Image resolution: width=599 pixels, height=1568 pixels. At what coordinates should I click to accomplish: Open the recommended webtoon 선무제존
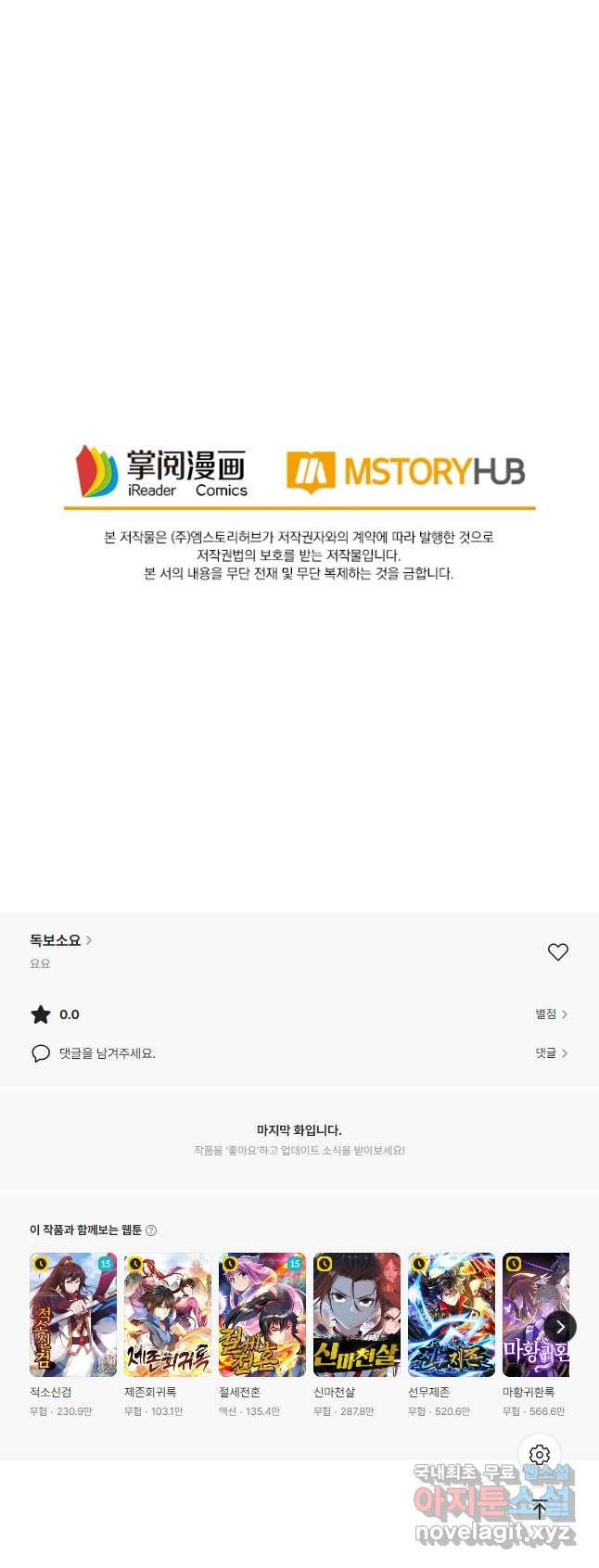(x=452, y=1315)
